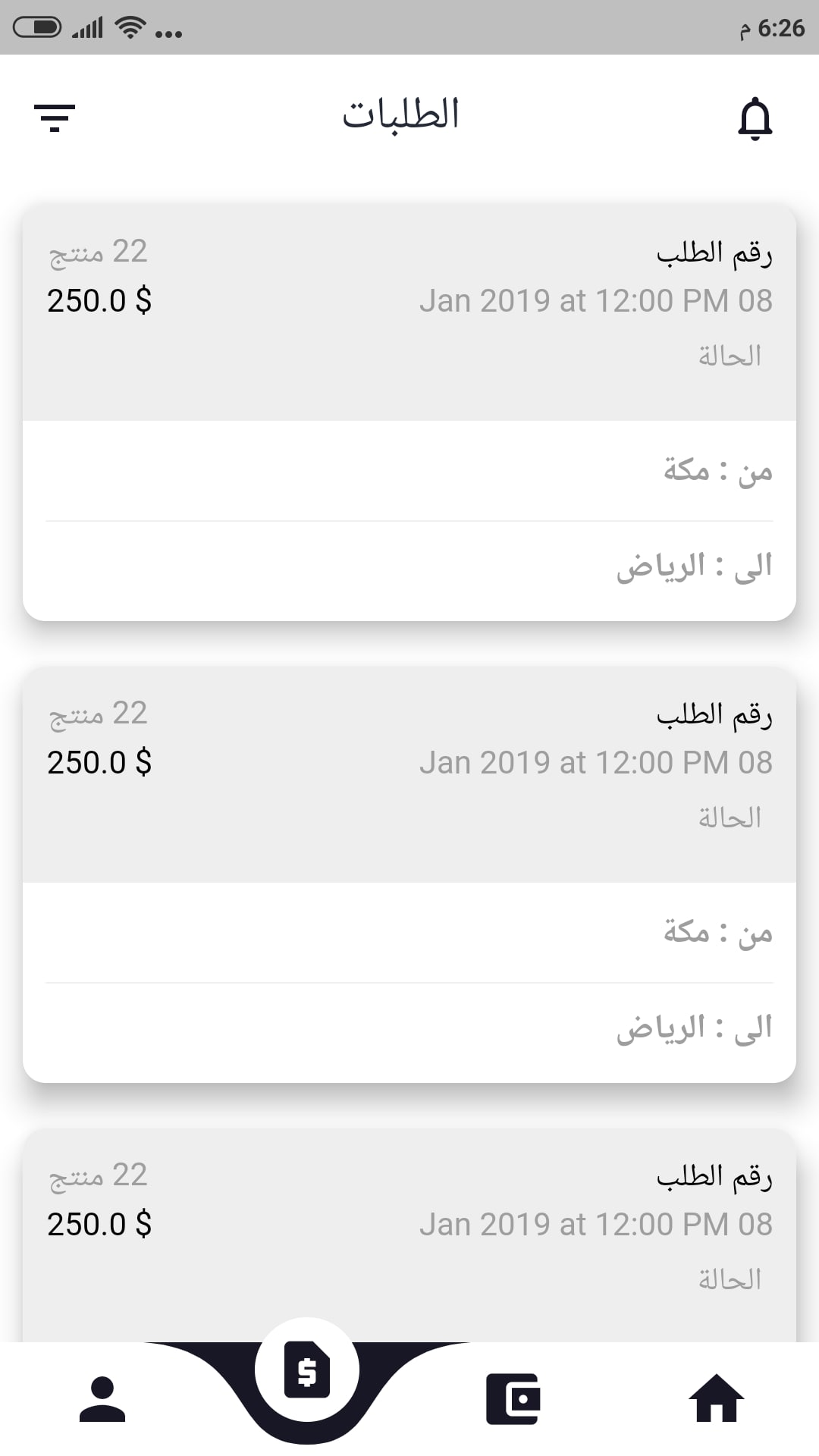Open the filter options icon
The width and height of the screenshot is (819, 1456).
coord(55,118)
